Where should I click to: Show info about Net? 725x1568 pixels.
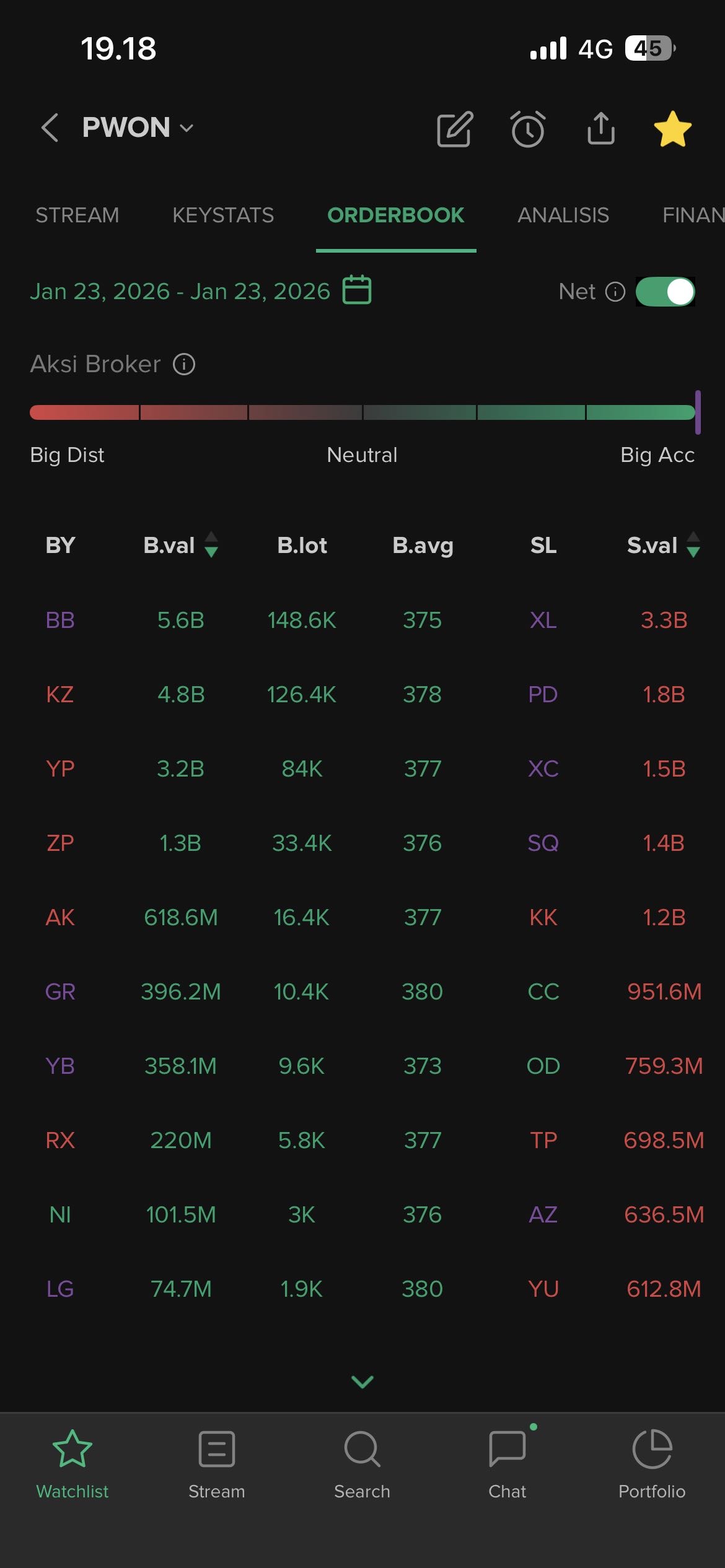point(615,292)
